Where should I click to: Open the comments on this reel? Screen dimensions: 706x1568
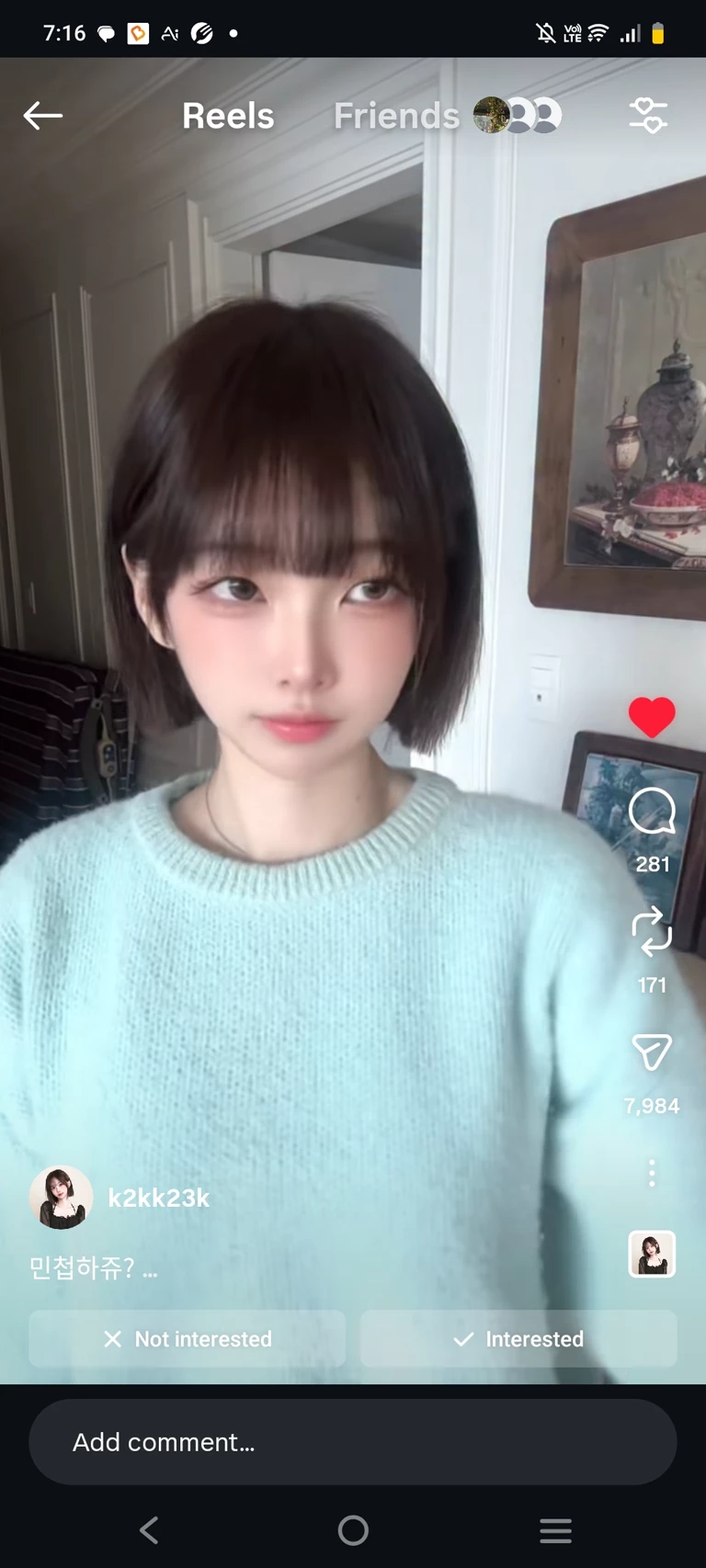[x=652, y=812]
